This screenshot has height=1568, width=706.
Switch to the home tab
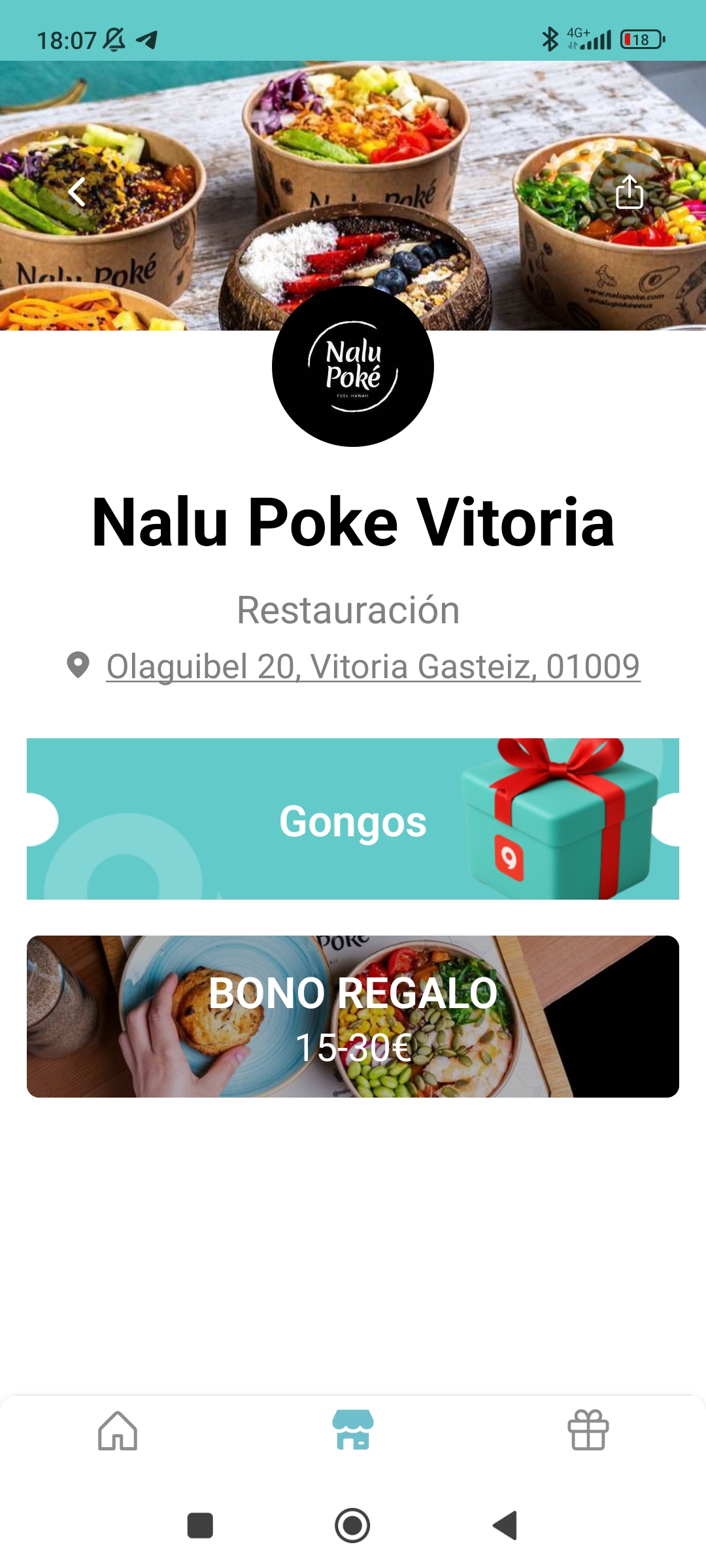click(x=118, y=1431)
